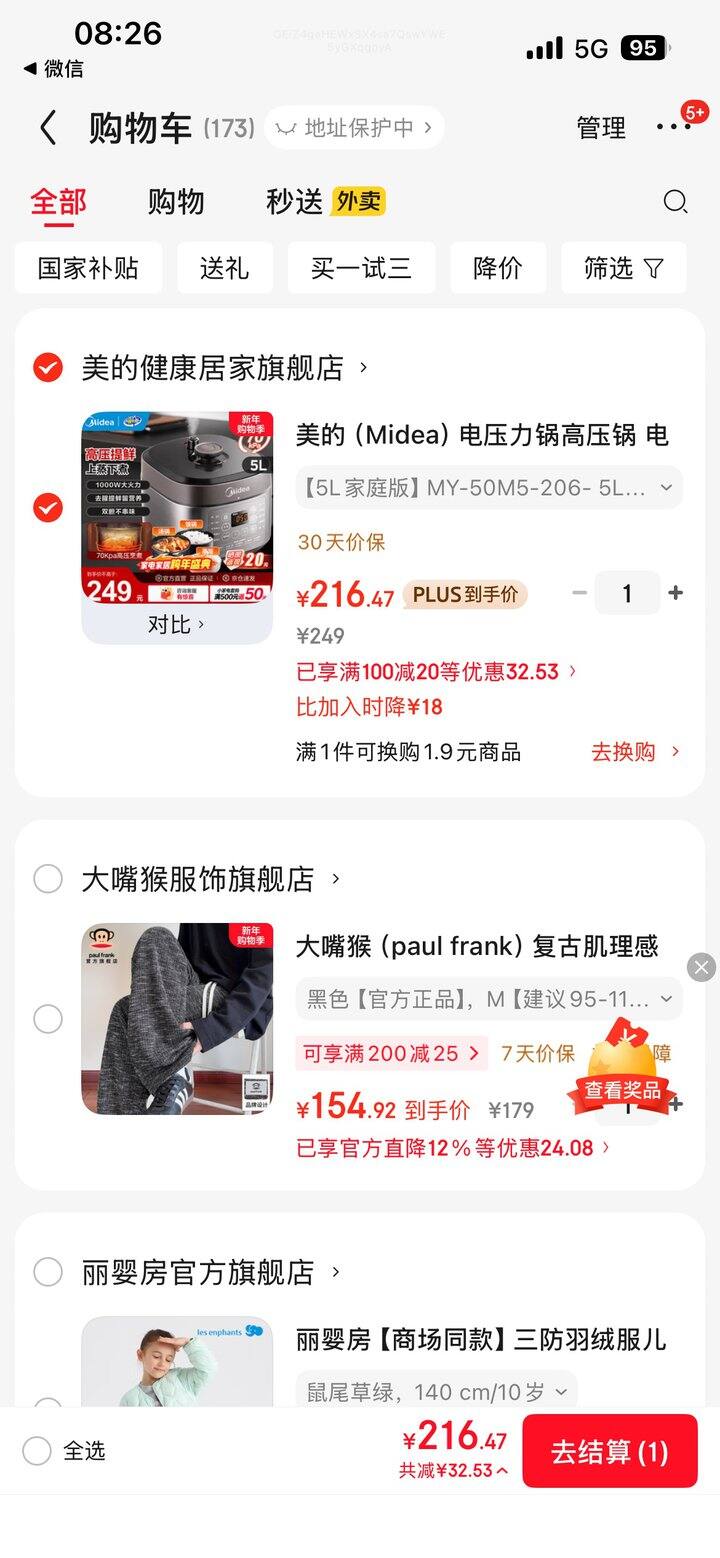Go back from the shopping cart
Viewport: 720px width, 1558px height.
click(47, 128)
